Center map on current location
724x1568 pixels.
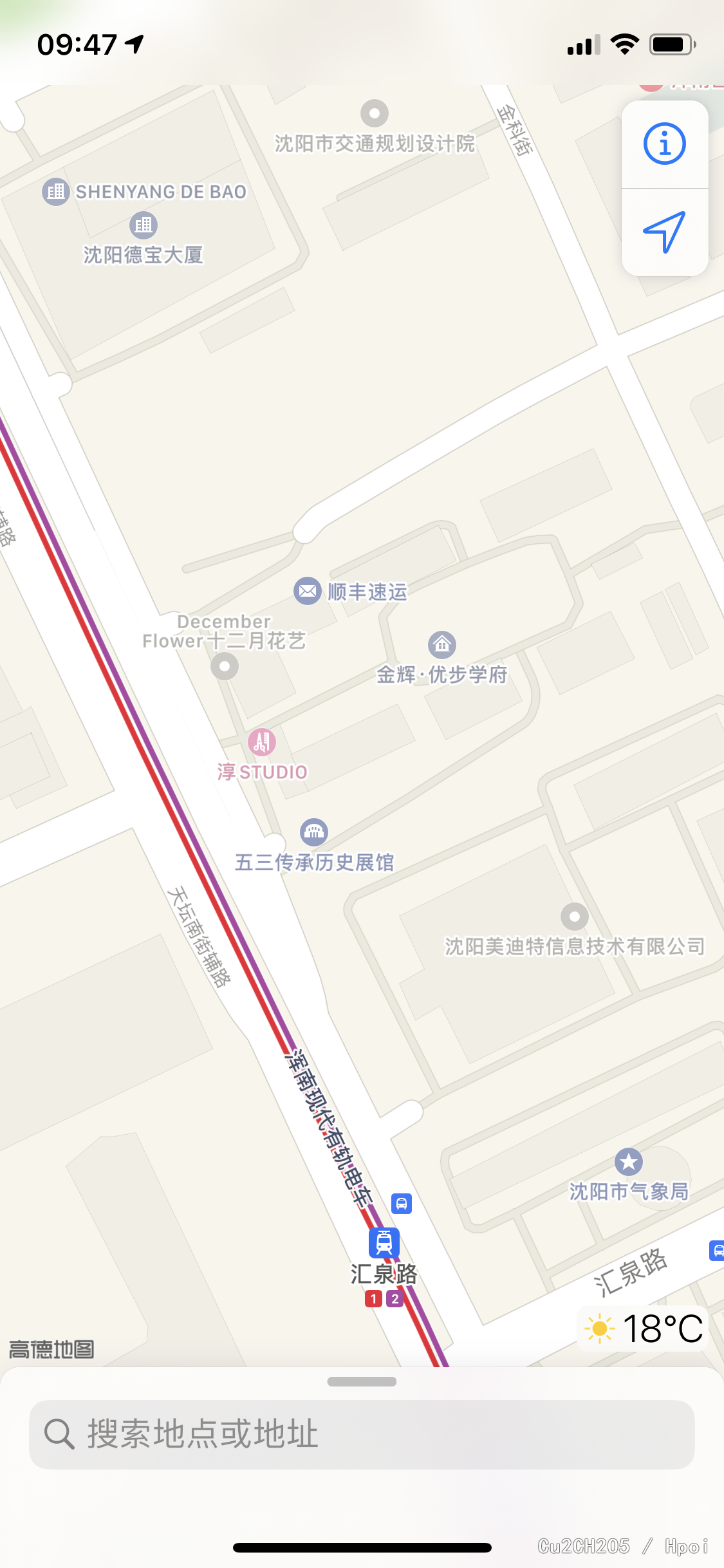click(664, 232)
